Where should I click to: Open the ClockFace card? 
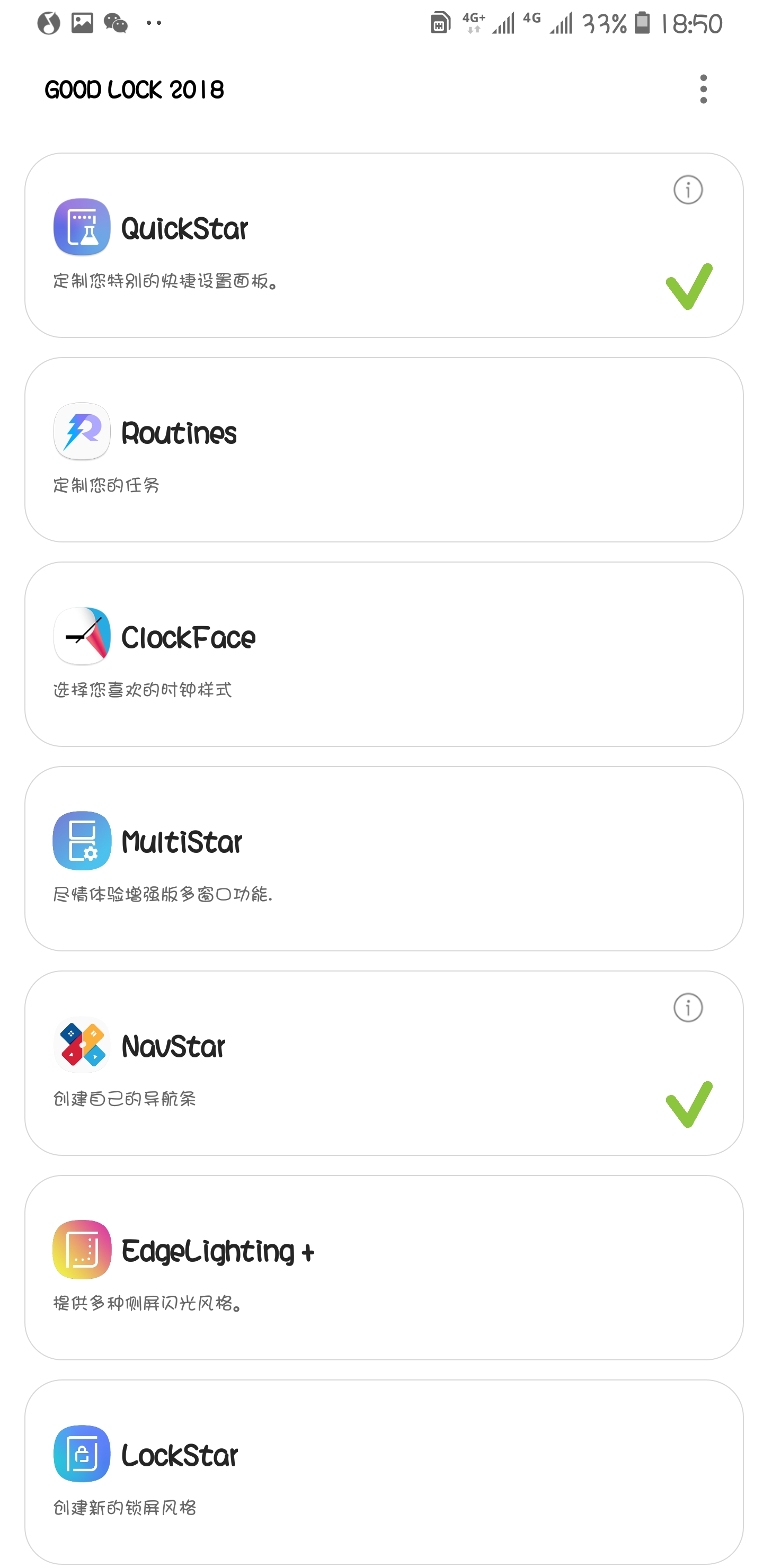(384, 654)
